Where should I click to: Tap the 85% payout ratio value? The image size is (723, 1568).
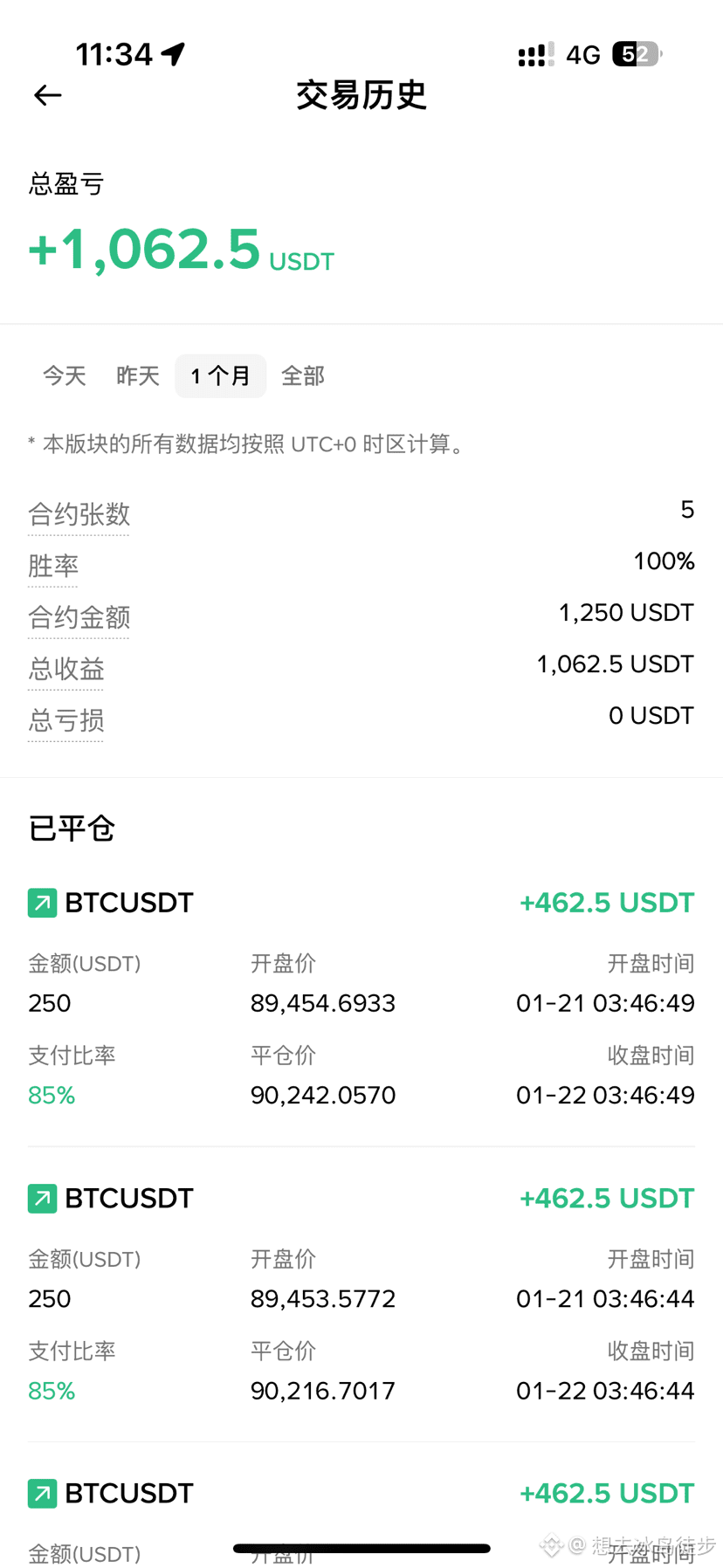click(x=51, y=1094)
